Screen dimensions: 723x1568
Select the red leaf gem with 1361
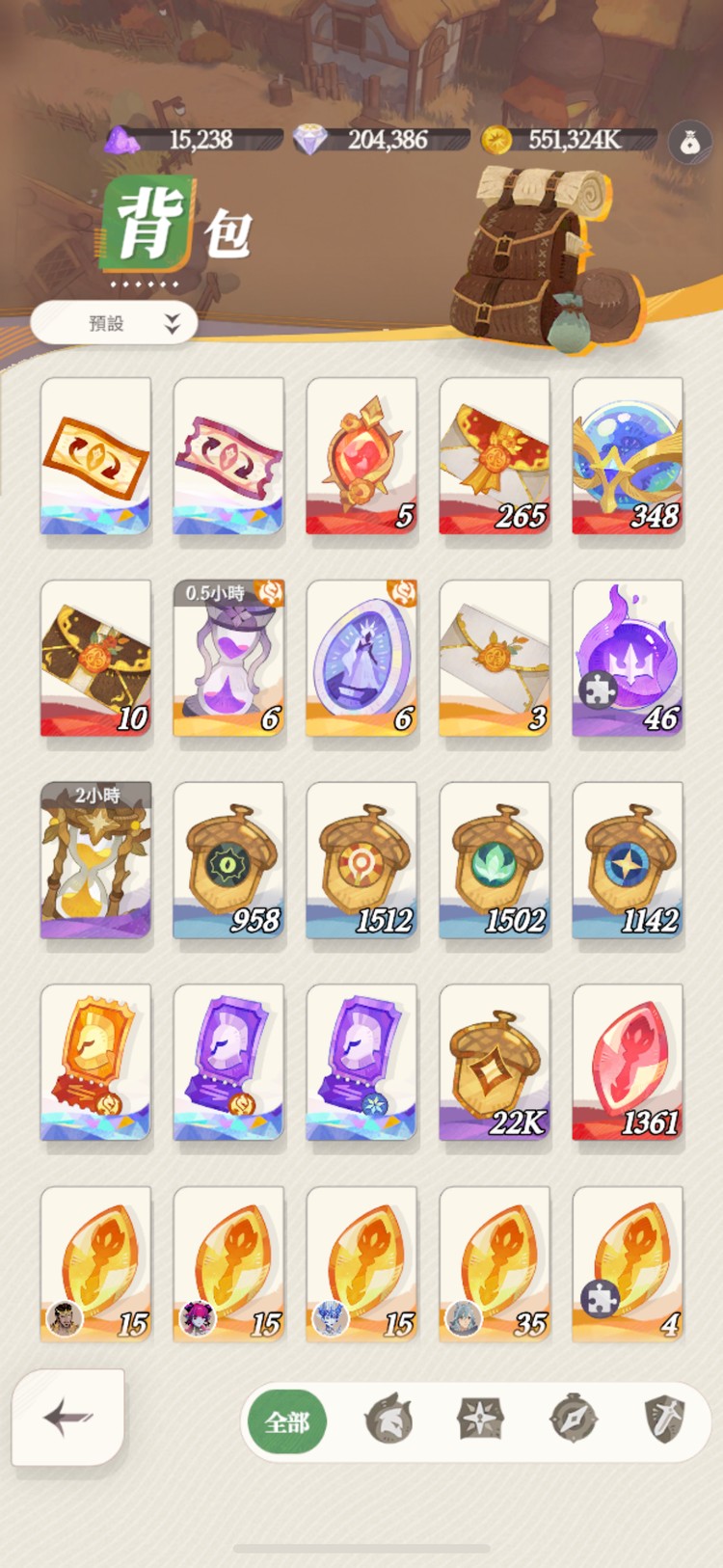click(628, 1063)
